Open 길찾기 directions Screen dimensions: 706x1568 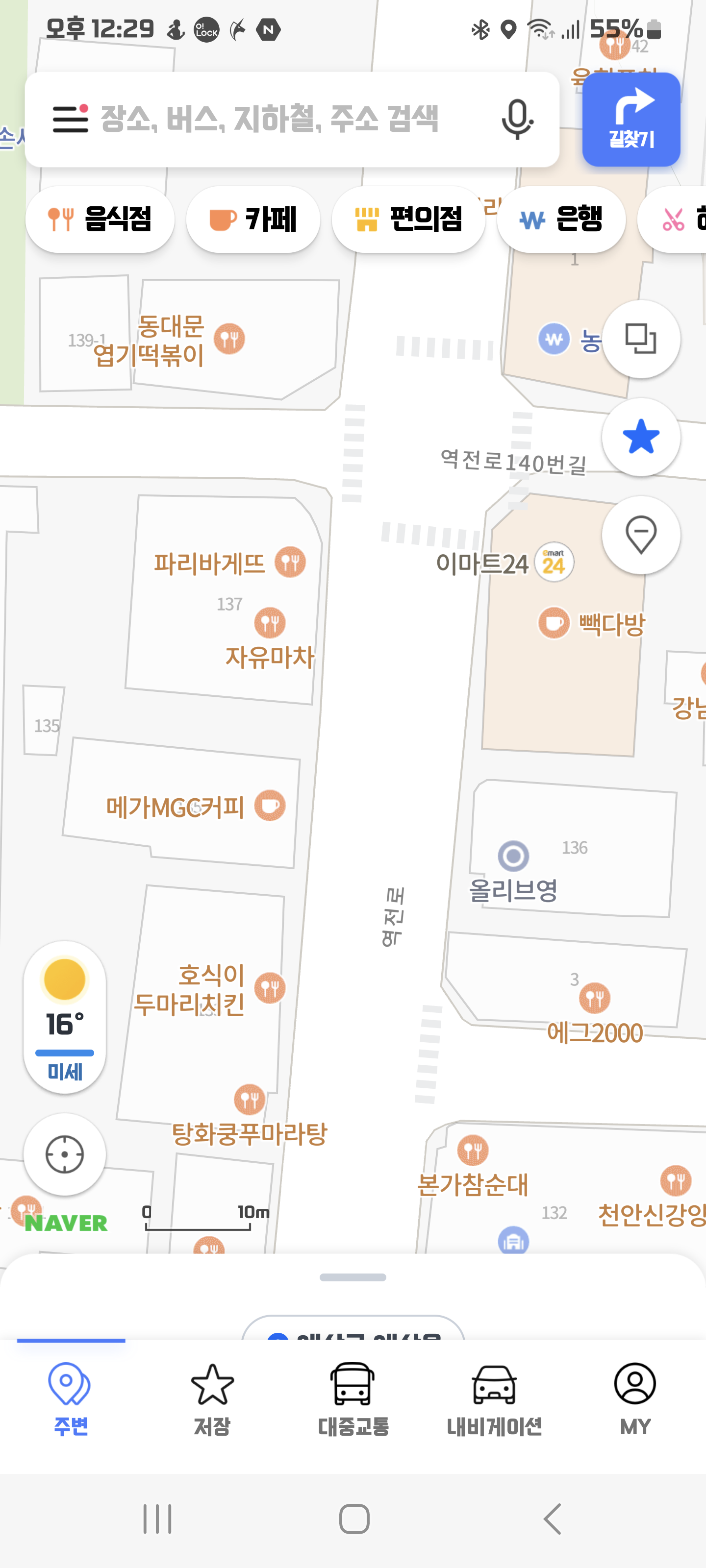pos(631,119)
